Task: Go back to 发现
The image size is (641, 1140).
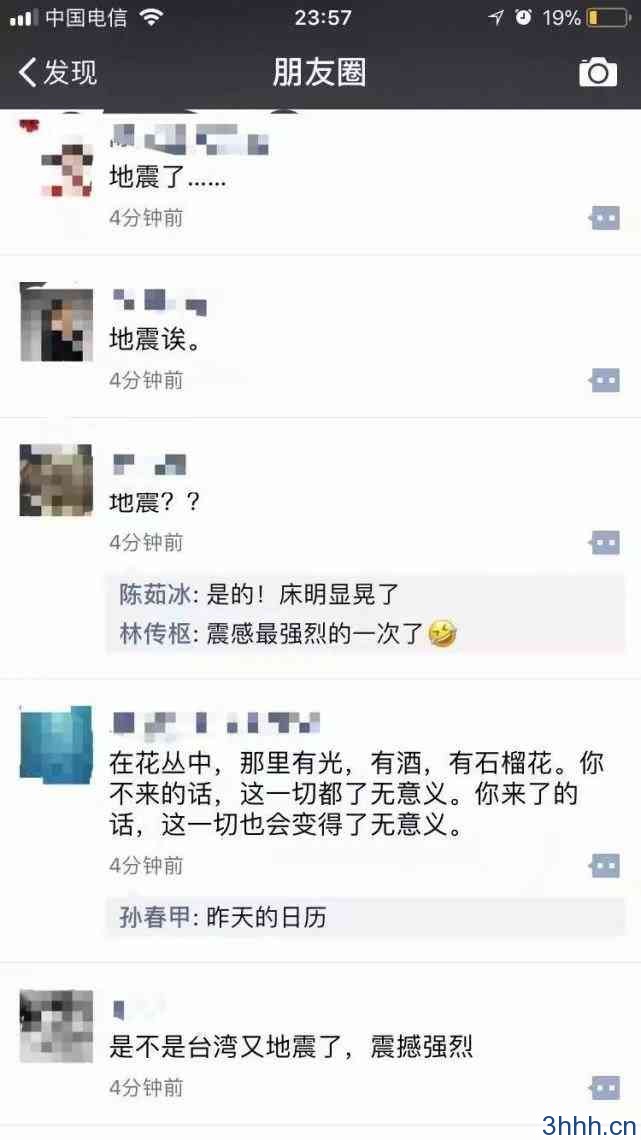Action: (57, 73)
